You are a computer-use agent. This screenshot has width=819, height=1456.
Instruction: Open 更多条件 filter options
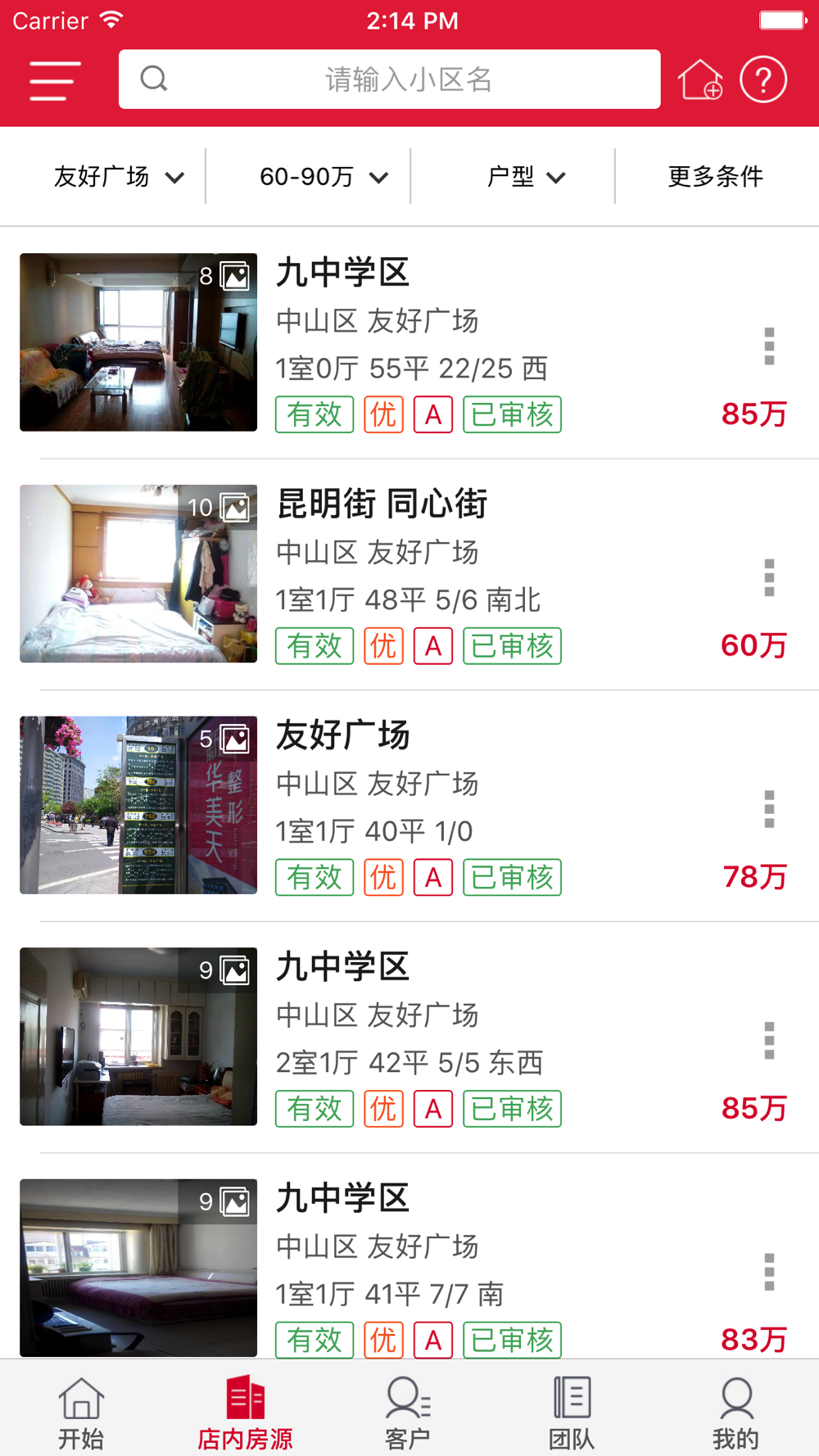(716, 176)
